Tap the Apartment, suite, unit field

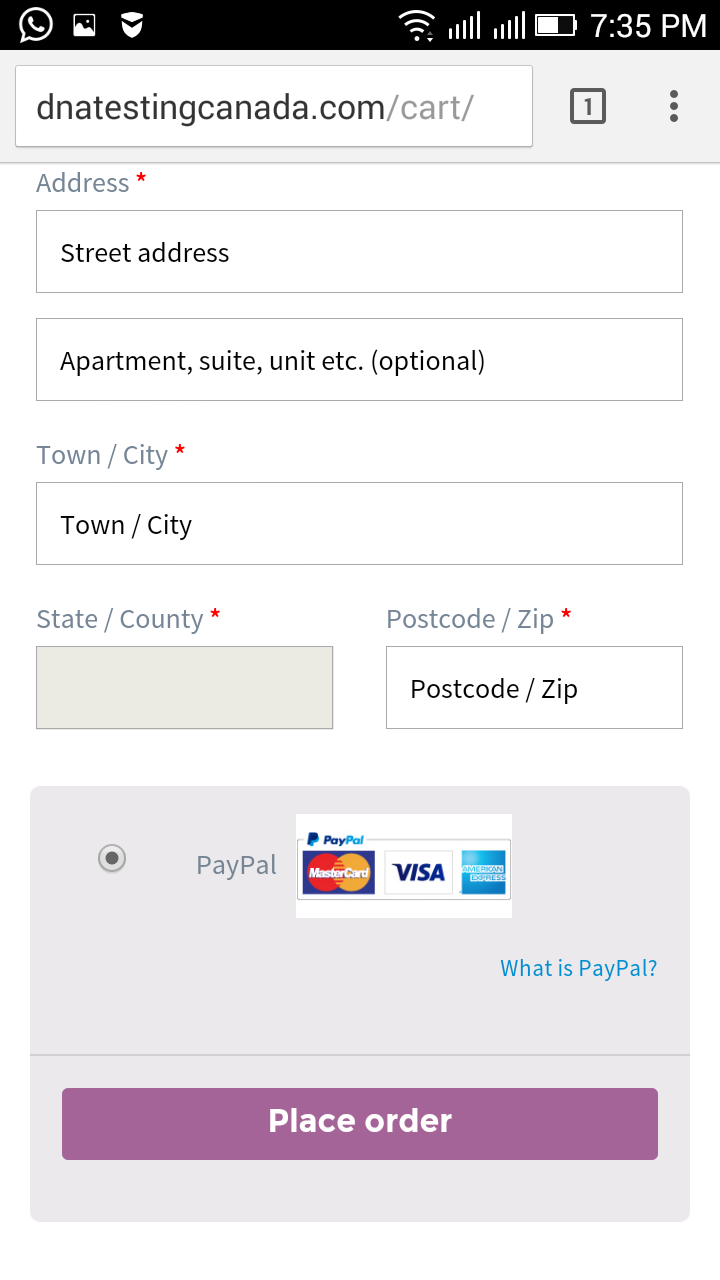click(x=359, y=360)
